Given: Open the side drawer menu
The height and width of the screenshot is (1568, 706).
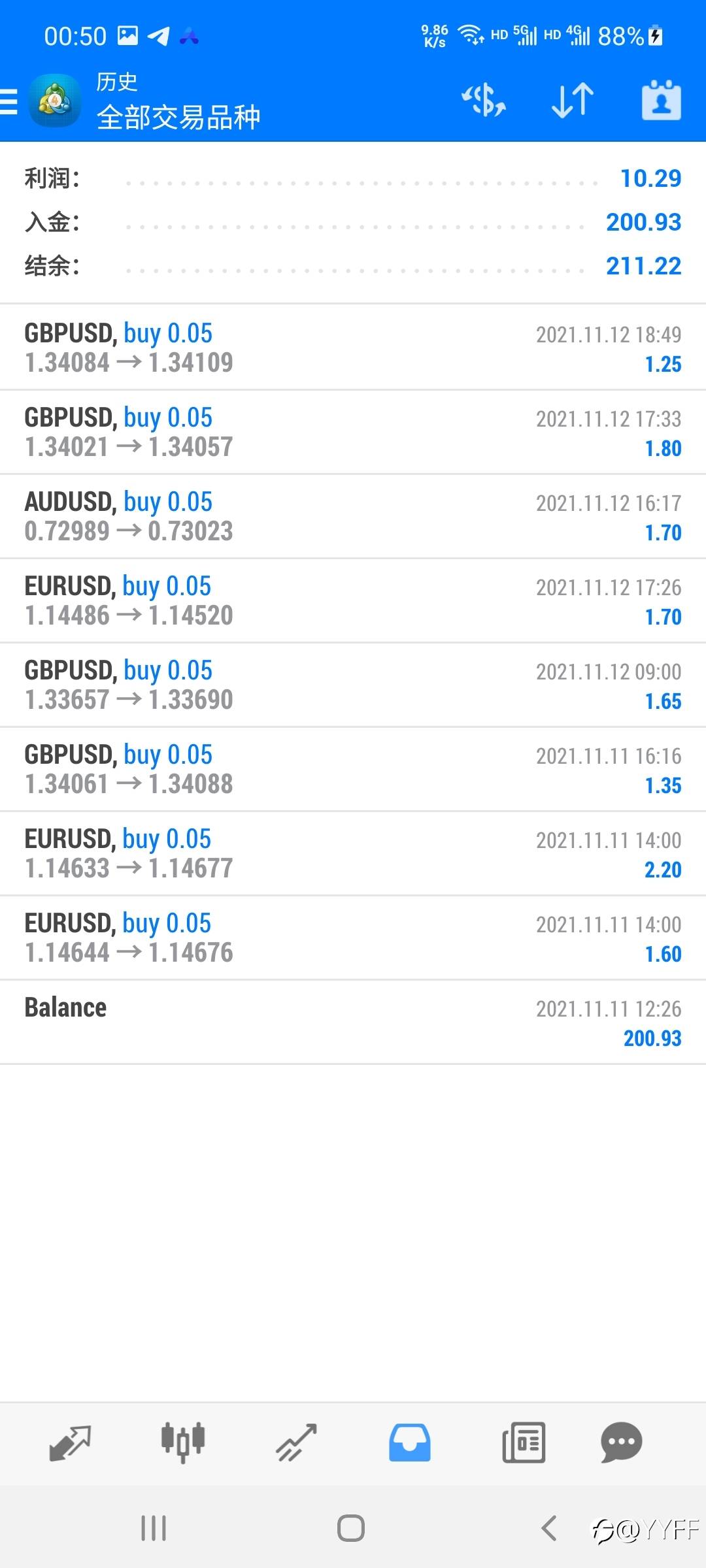Looking at the screenshot, I should 9,101.
